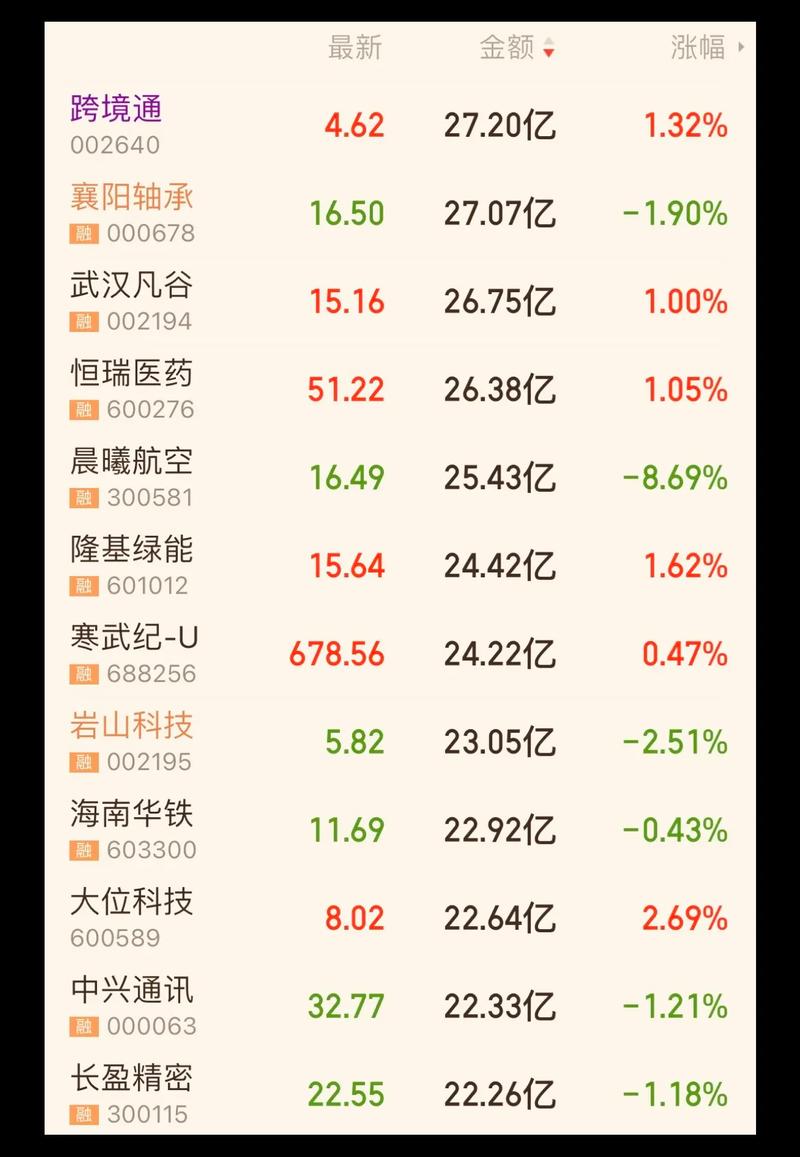This screenshot has width=800, height=1157.
Task: Select the 融 badge for 寒武纪-U
Action: 83,673
